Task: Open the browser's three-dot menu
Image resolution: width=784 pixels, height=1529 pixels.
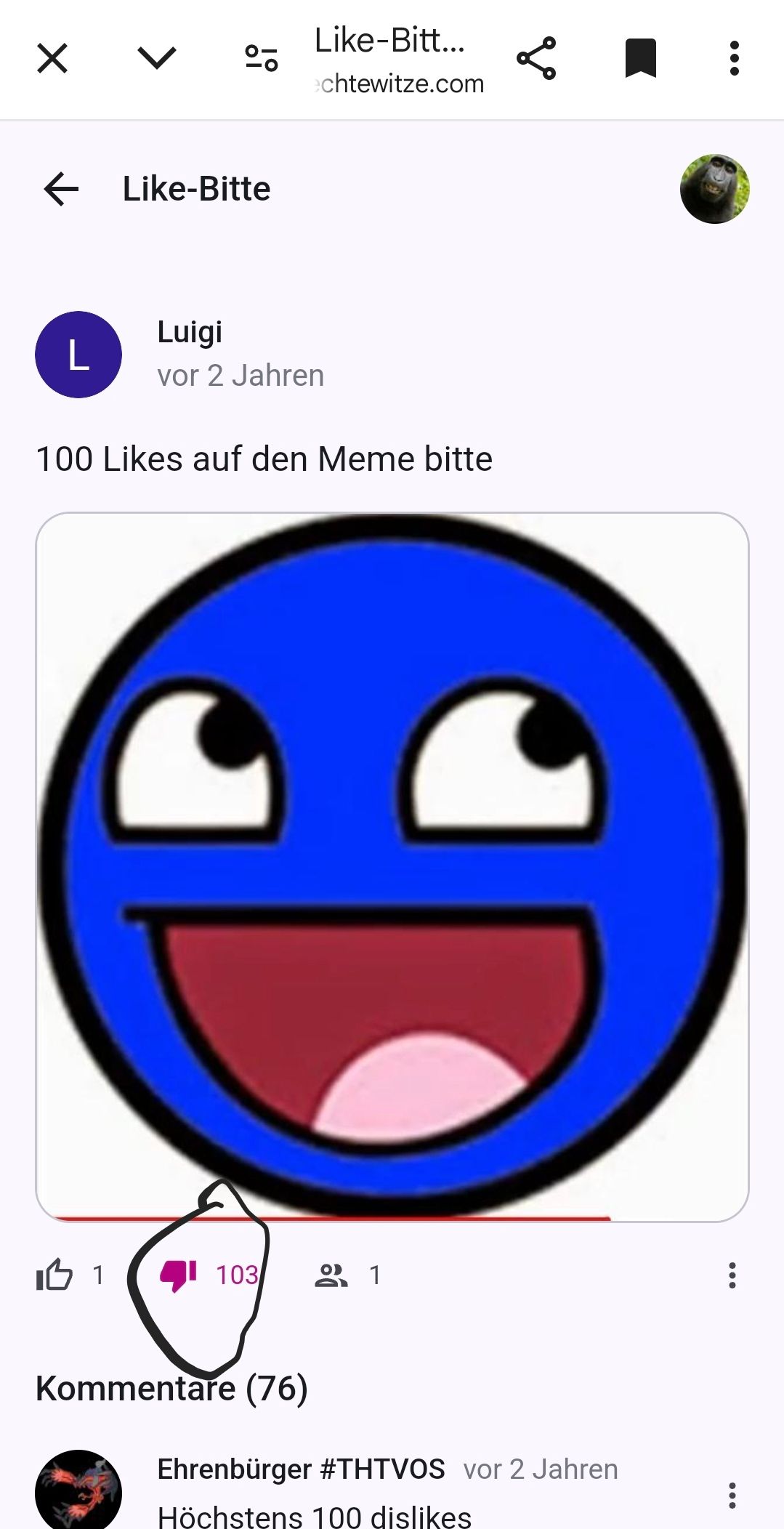Action: point(734,58)
